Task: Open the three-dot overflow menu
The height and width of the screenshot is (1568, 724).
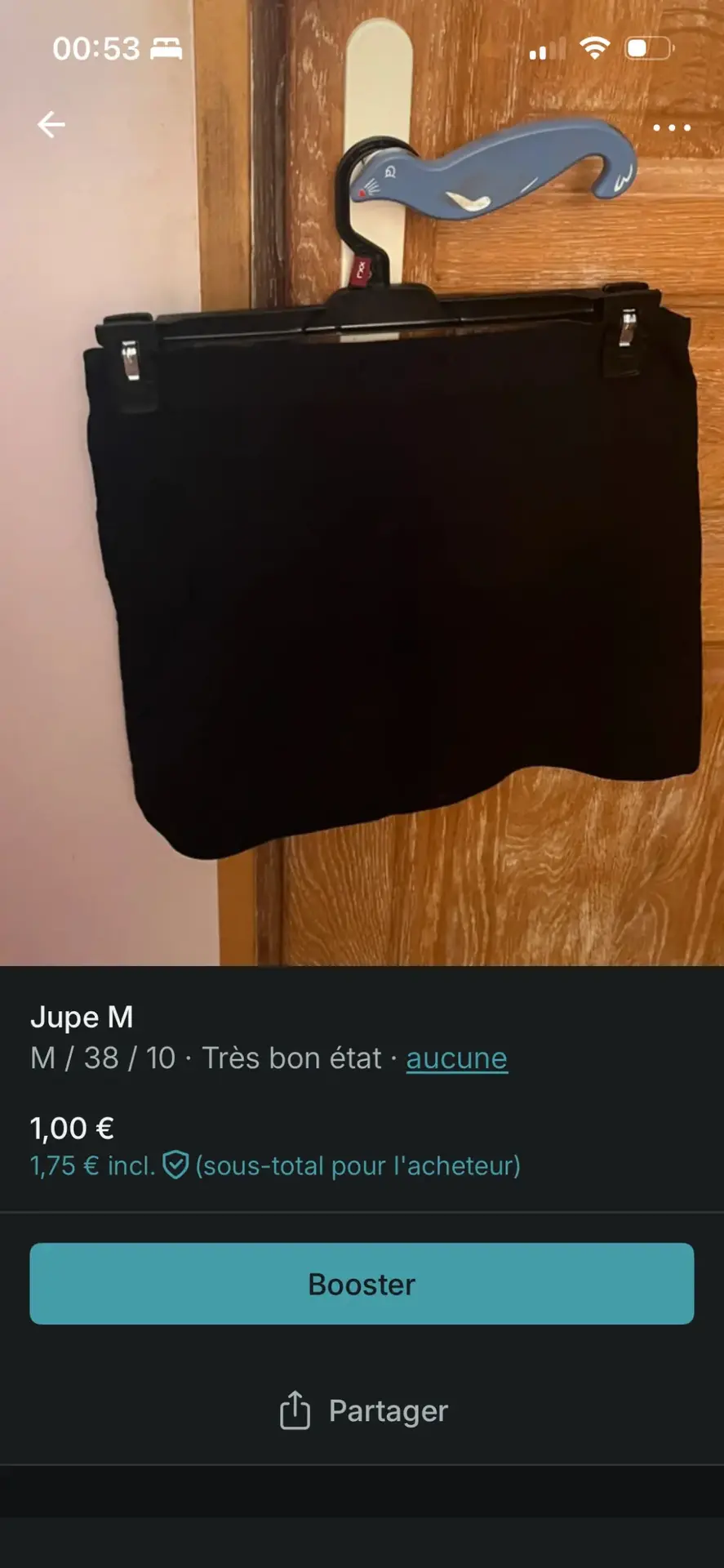Action: (671, 128)
